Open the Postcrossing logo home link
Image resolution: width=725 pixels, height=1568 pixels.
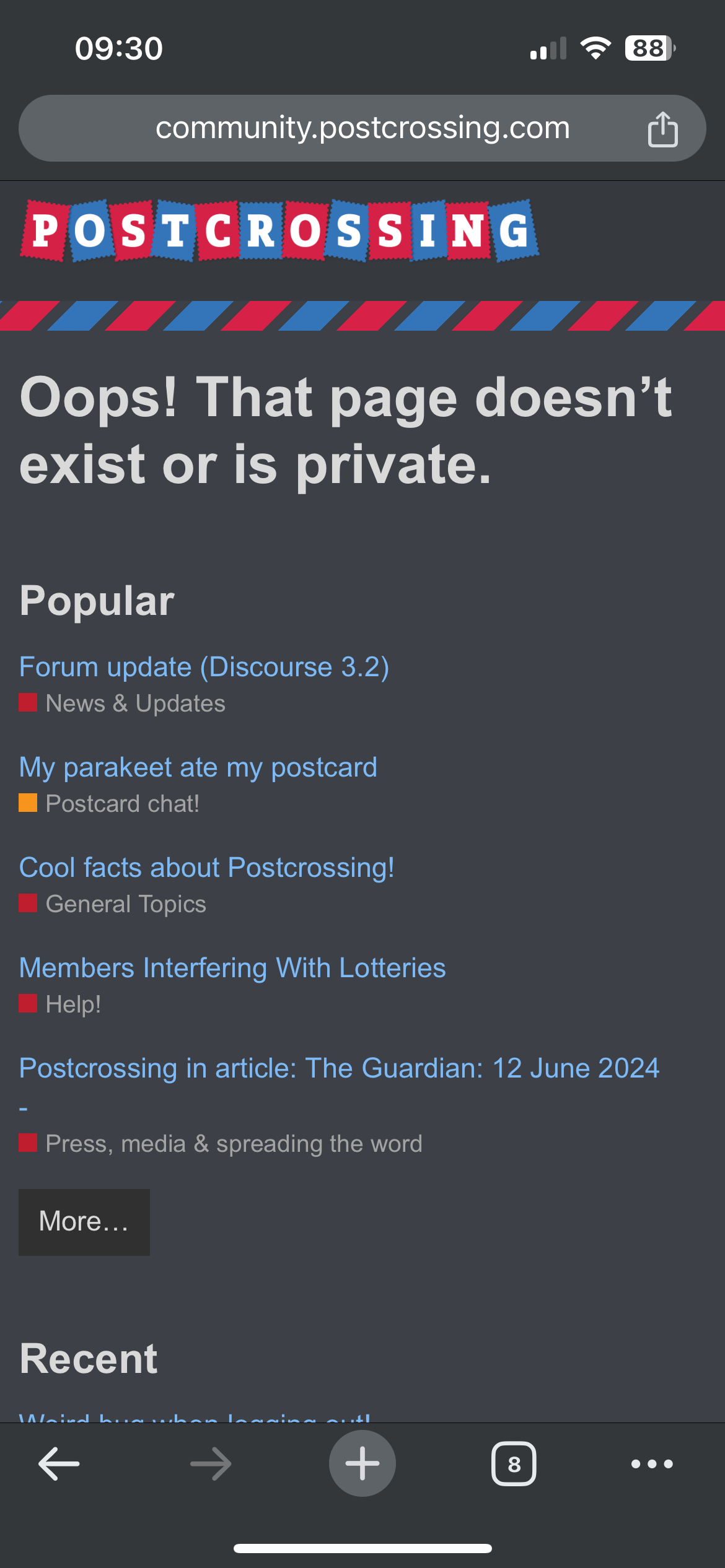coord(279,230)
